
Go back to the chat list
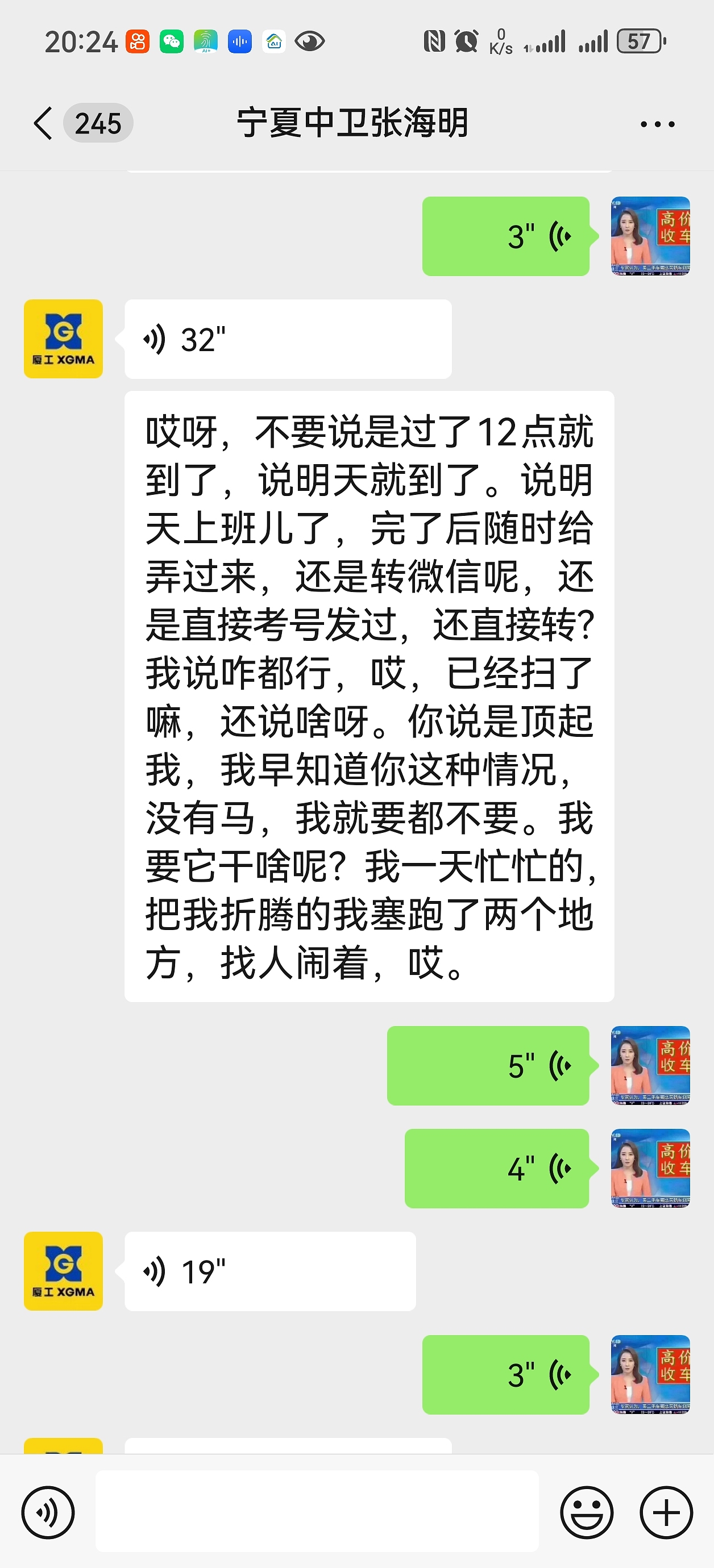(44, 124)
